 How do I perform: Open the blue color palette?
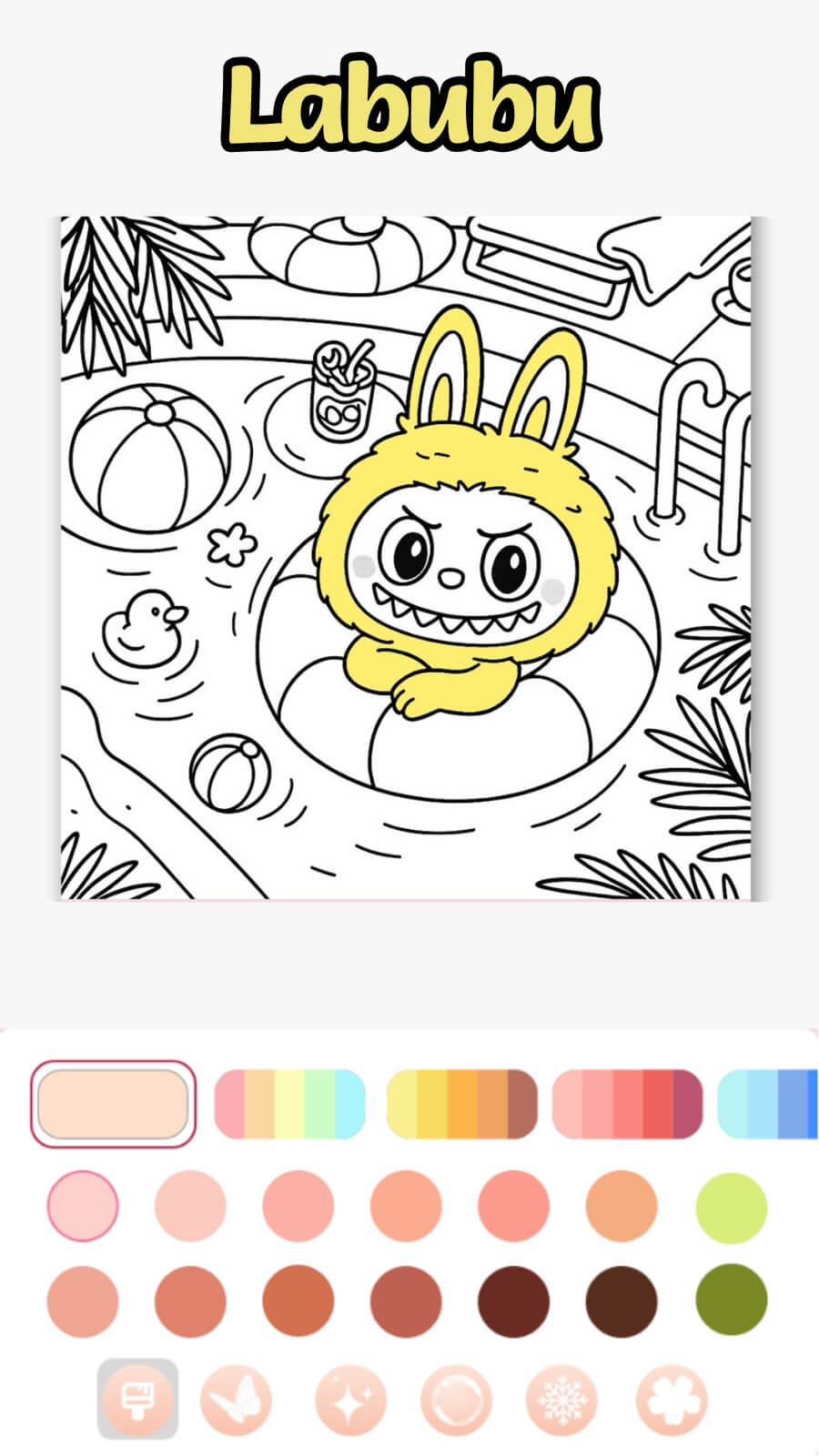pyautogui.click(x=769, y=1104)
